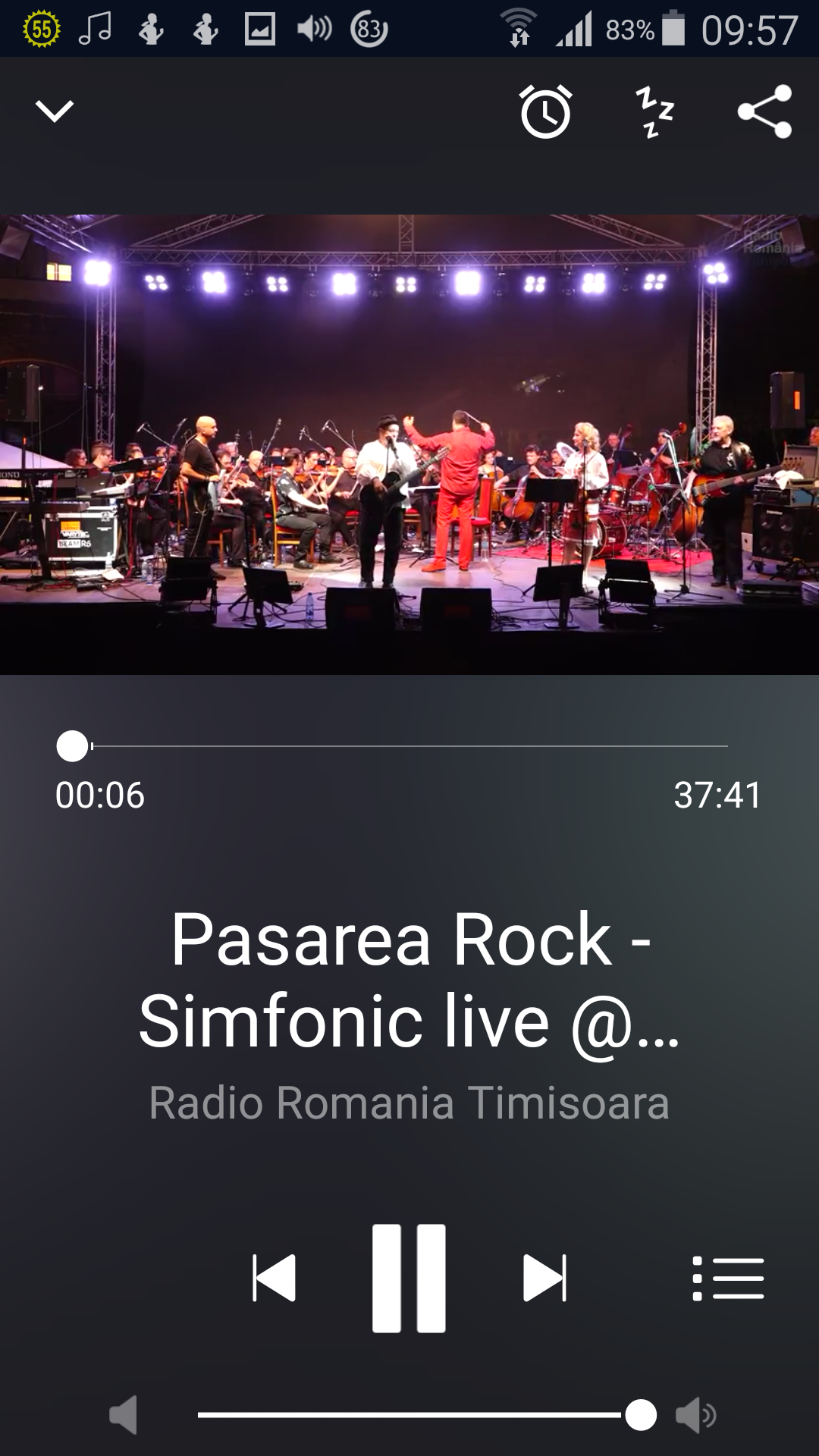819x1456 pixels.
Task: Open the playlist queue
Action: click(x=728, y=1279)
